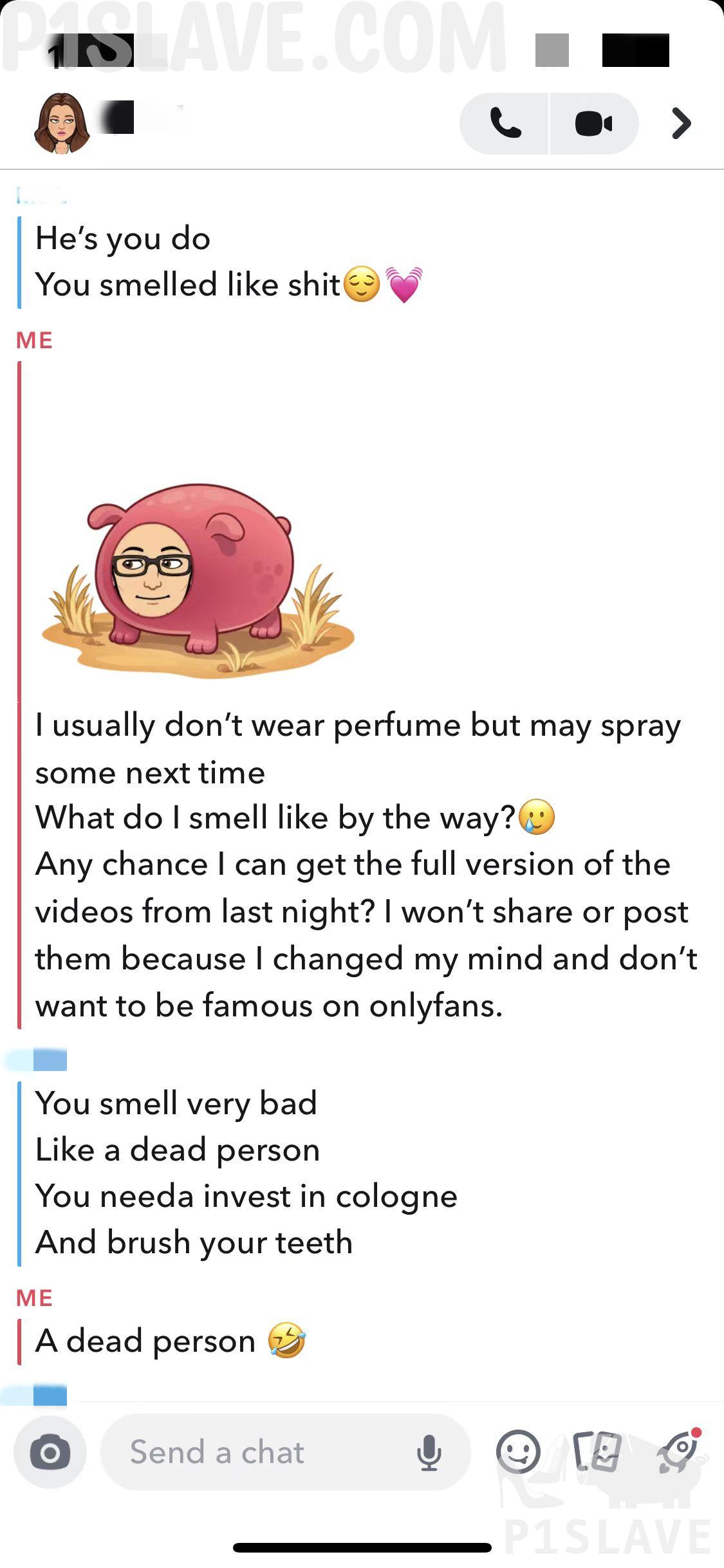
Task: Open the emoji and sticker picker
Action: tap(518, 1452)
